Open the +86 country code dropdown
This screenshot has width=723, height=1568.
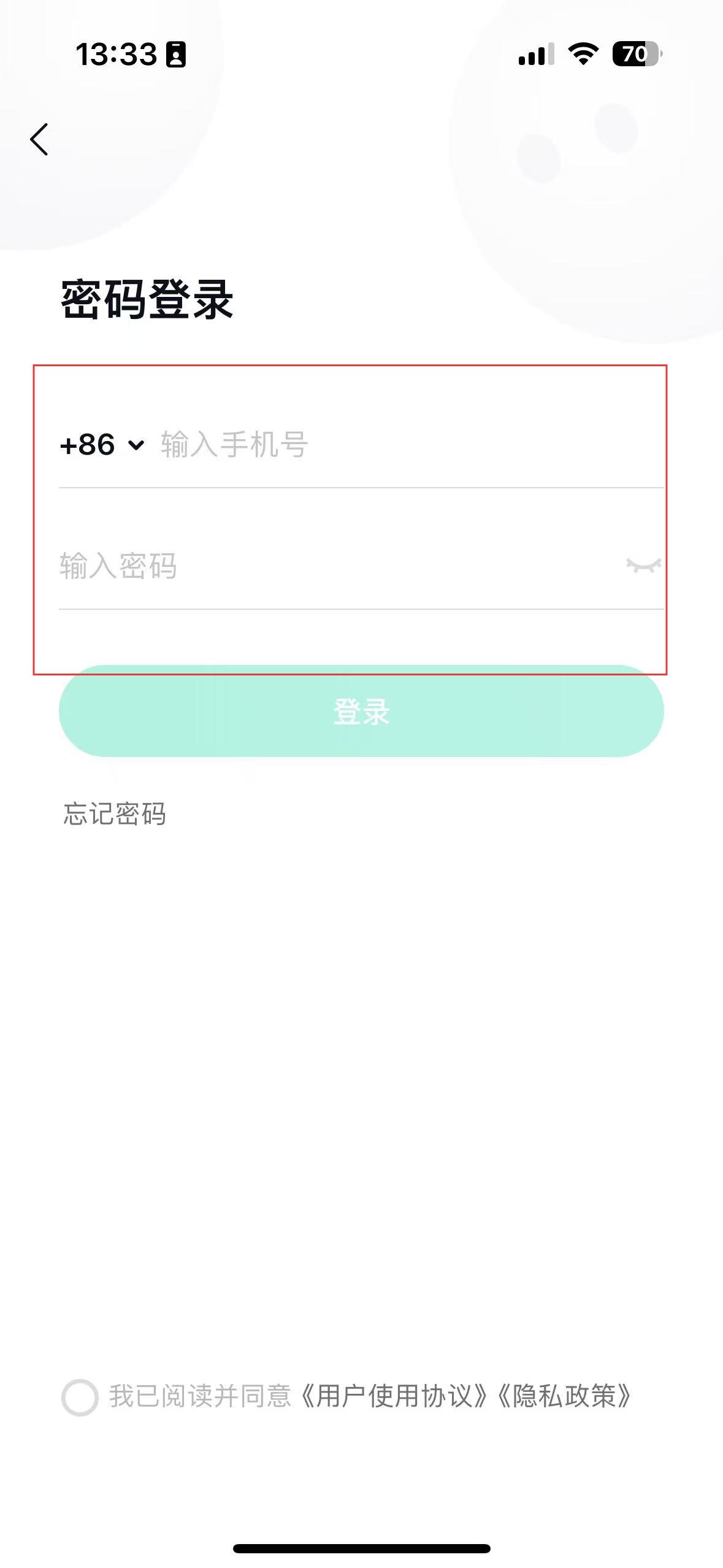[102, 445]
